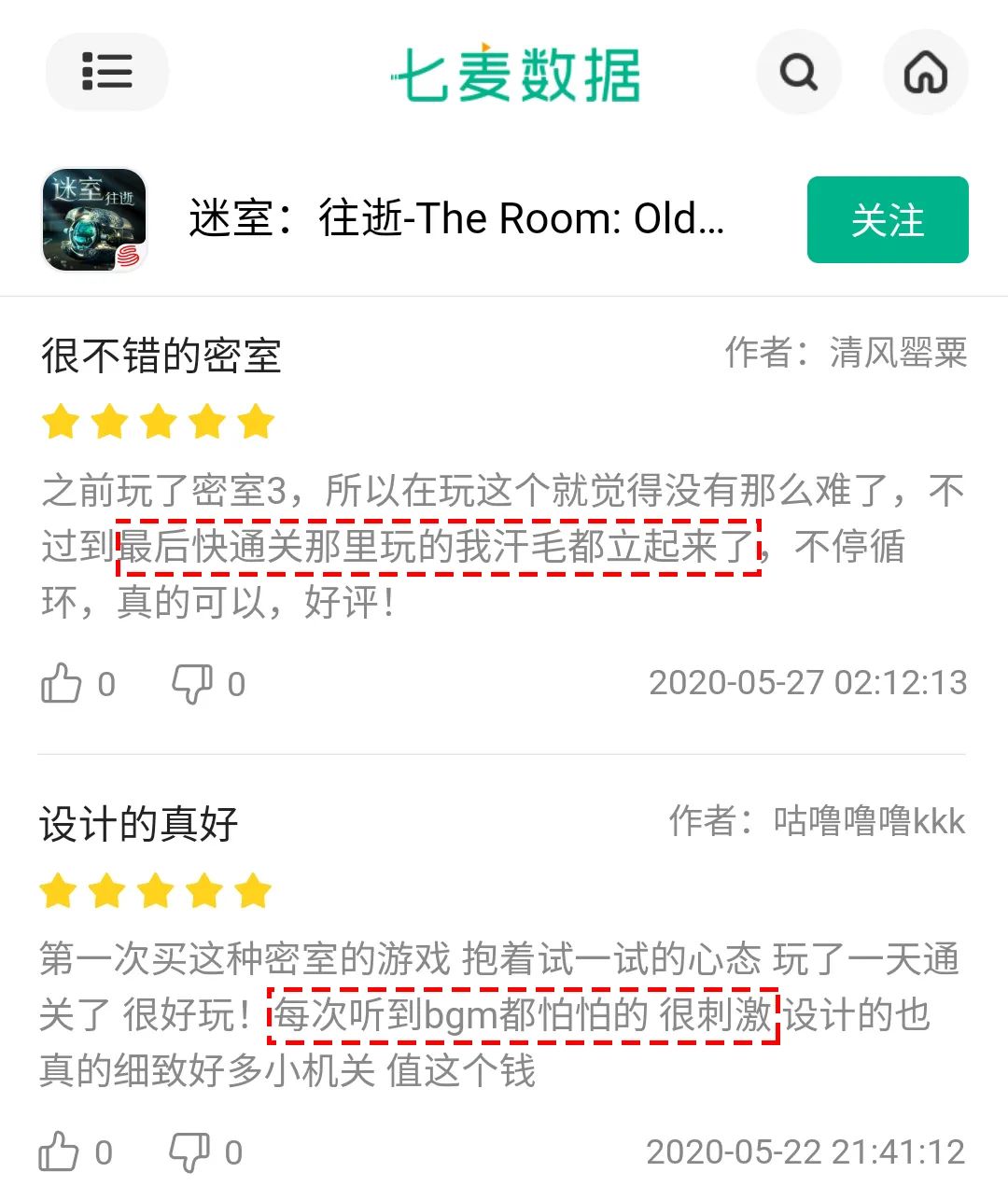Like the review by 咕噜噜噜kkk
This screenshot has width=1008, height=1200.
(x=59, y=1151)
